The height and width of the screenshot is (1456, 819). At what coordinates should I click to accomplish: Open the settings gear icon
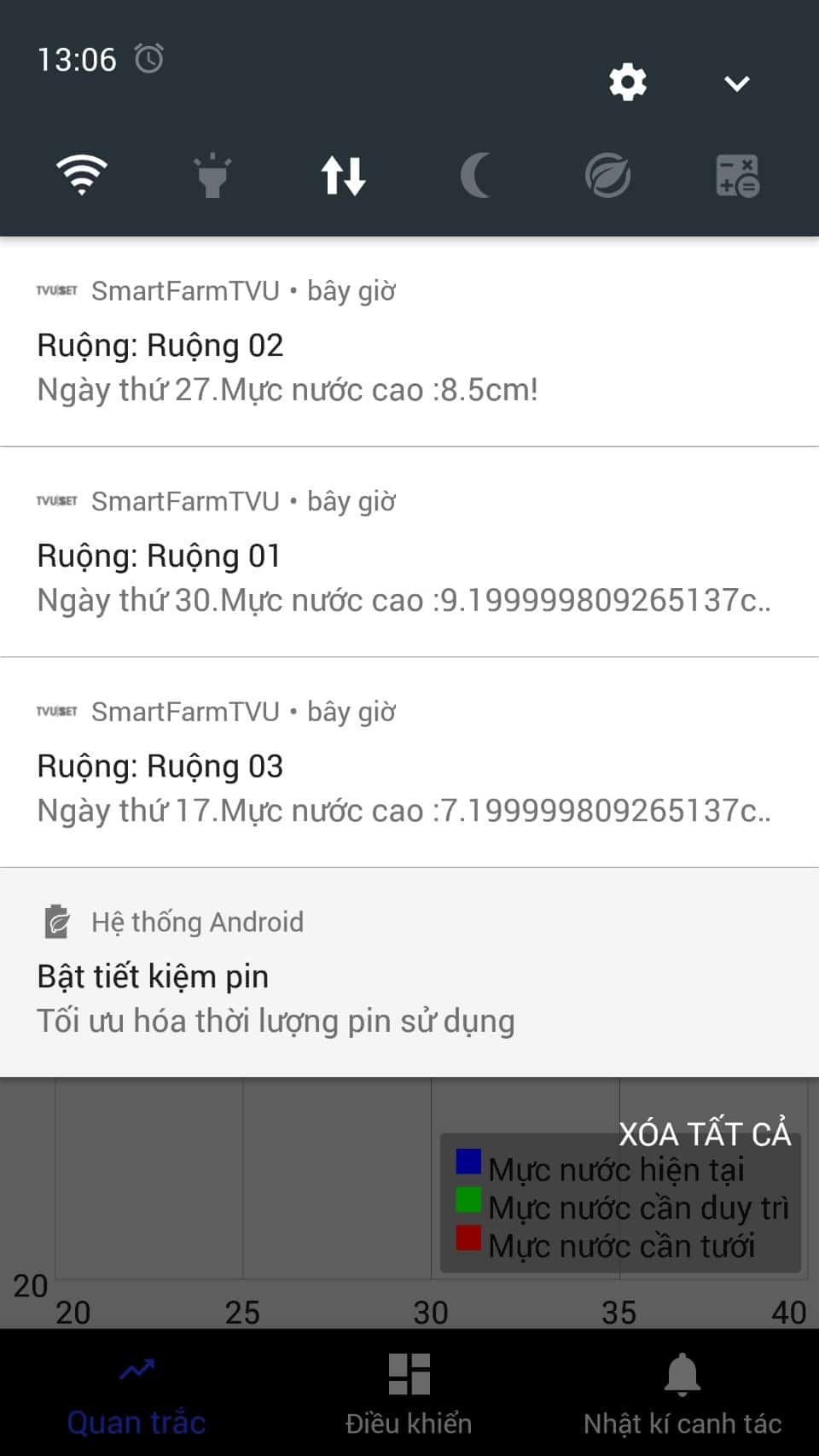(x=628, y=83)
